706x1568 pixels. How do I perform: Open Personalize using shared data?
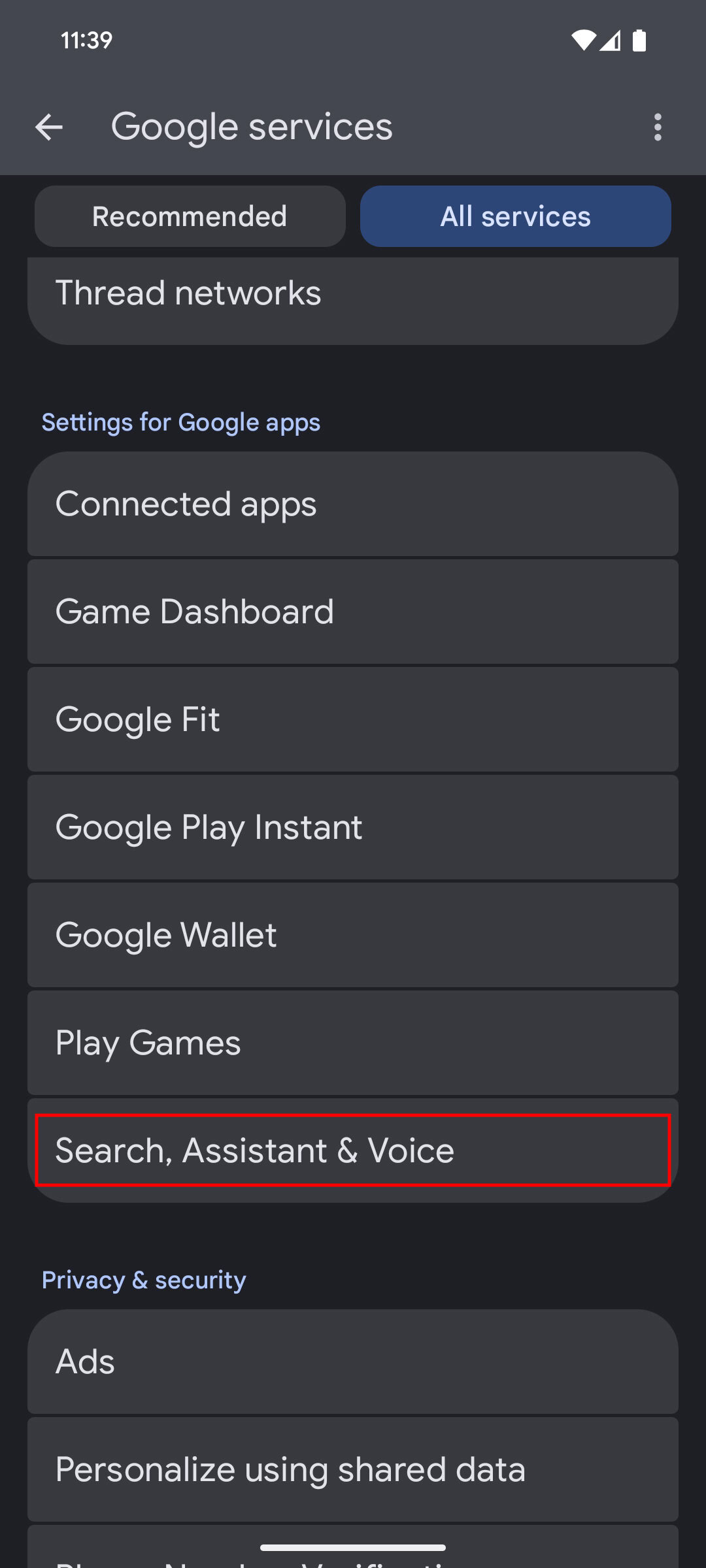point(353,1469)
